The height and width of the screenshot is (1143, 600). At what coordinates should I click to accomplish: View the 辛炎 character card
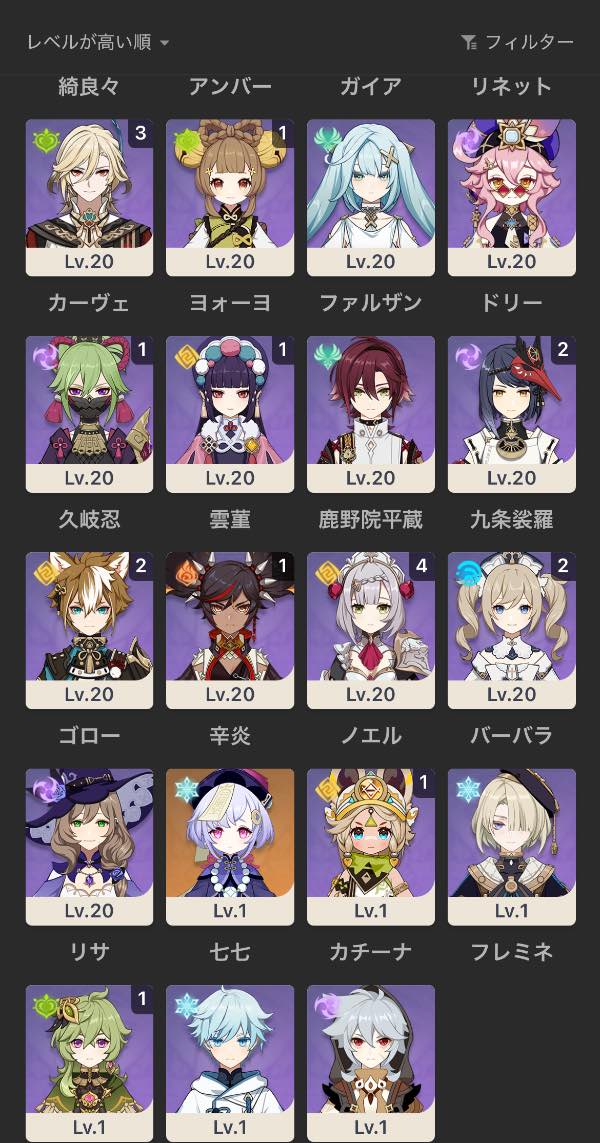click(230, 630)
